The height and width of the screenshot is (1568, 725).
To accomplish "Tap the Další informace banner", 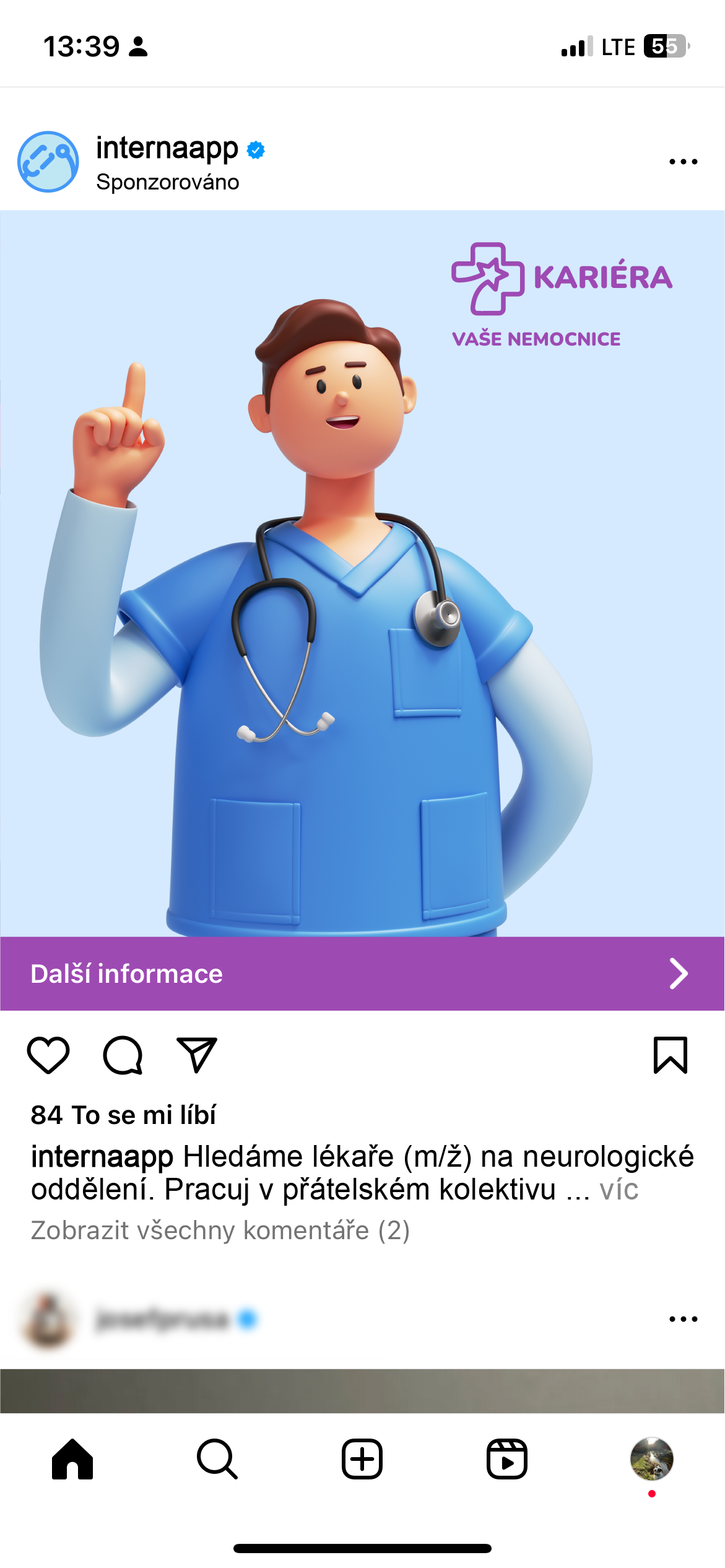I will (362, 973).
